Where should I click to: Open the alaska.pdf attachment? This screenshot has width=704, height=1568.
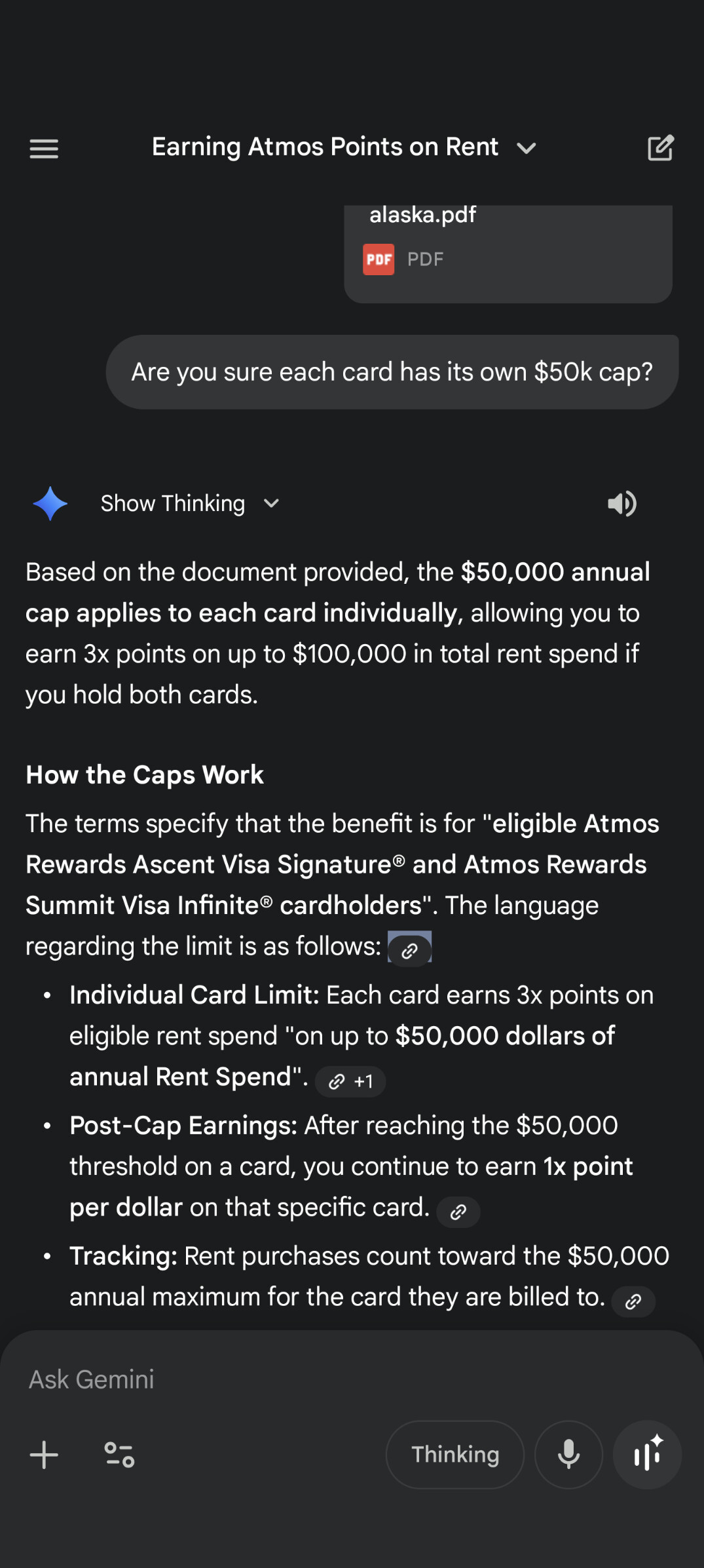(x=508, y=254)
